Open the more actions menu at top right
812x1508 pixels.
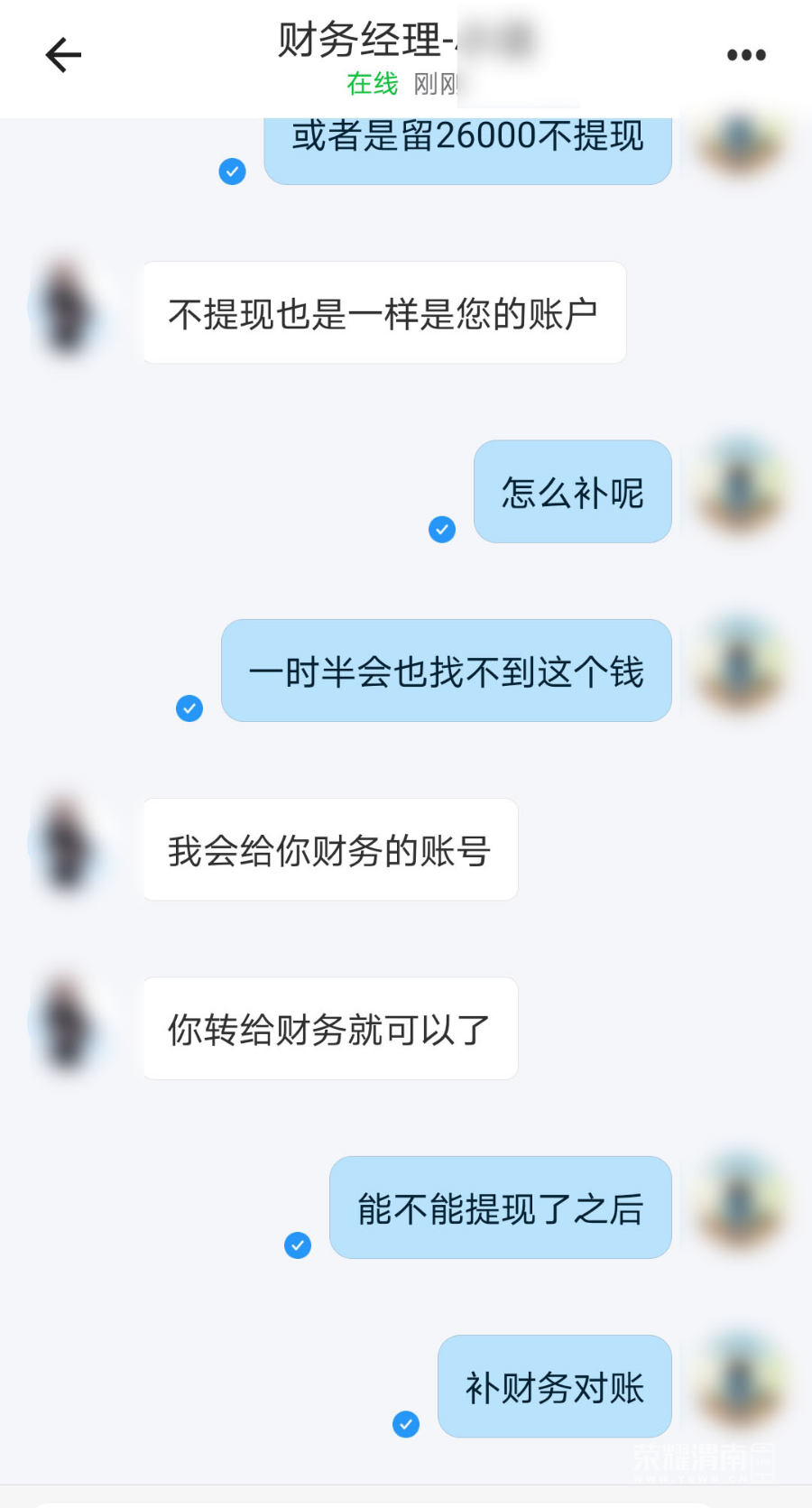(745, 55)
